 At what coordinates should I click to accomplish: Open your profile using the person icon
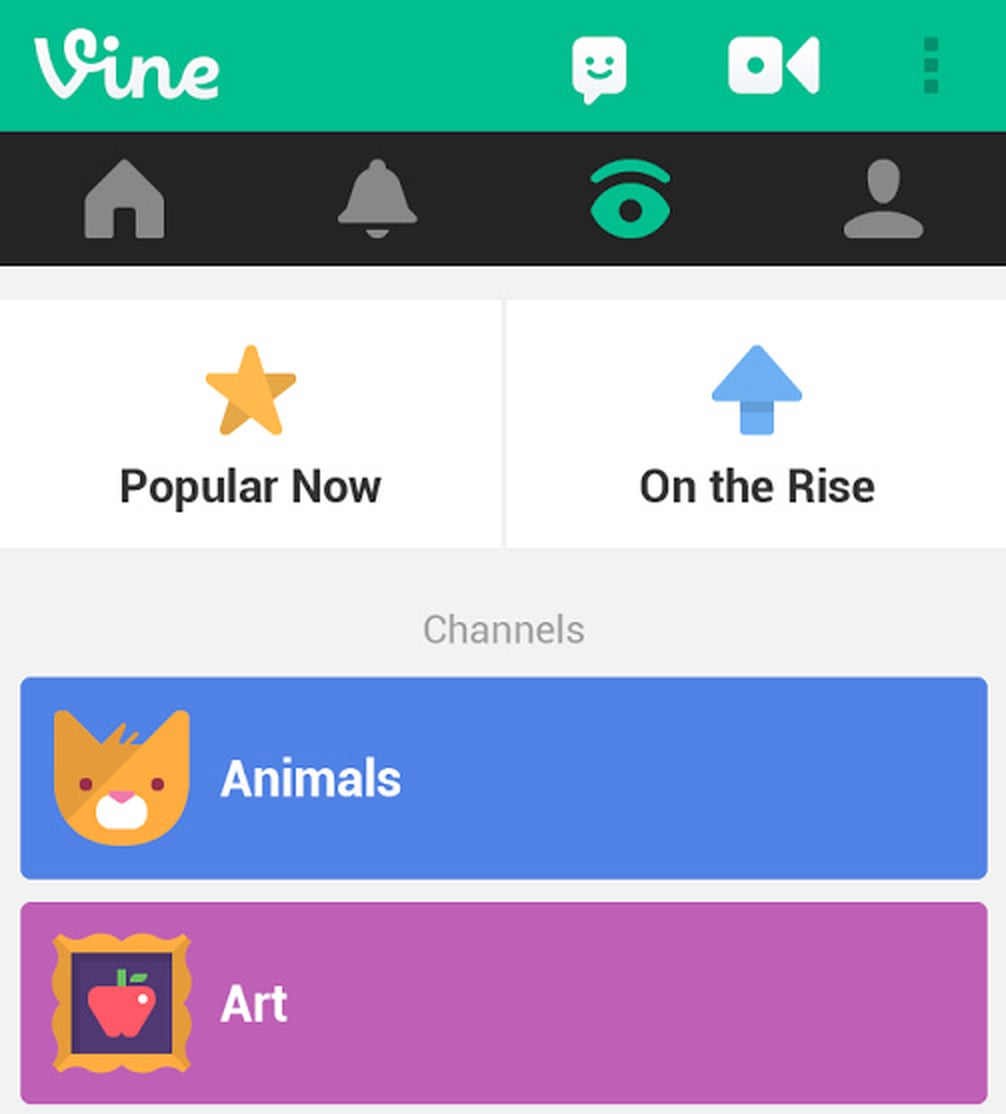point(884,198)
